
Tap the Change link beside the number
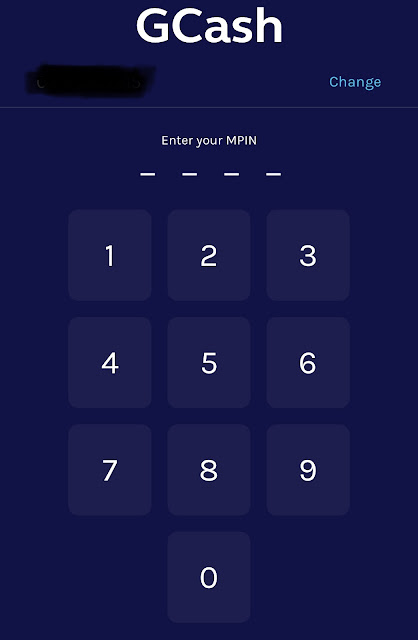click(355, 82)
